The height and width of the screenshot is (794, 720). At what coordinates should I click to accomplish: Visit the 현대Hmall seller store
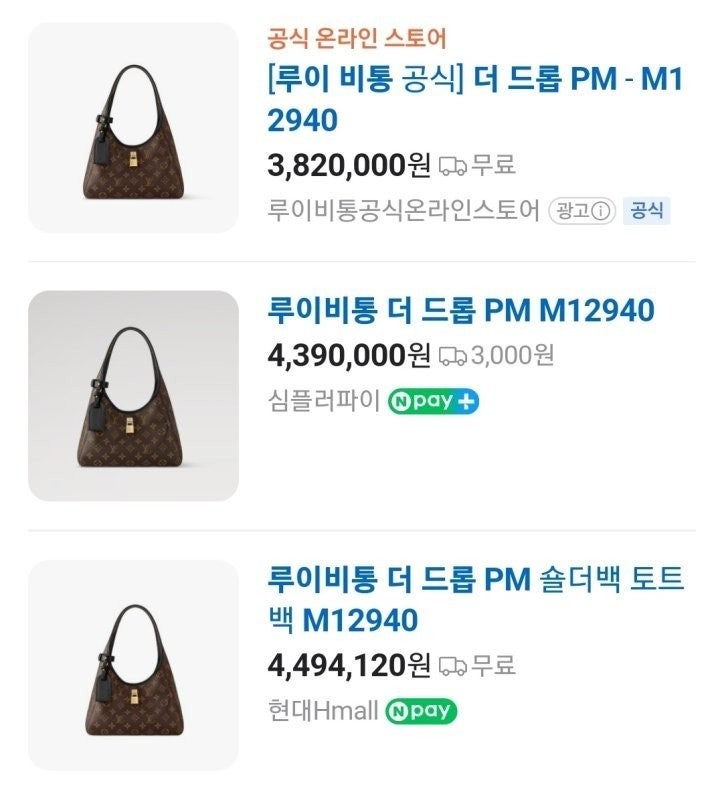[323, 711]
